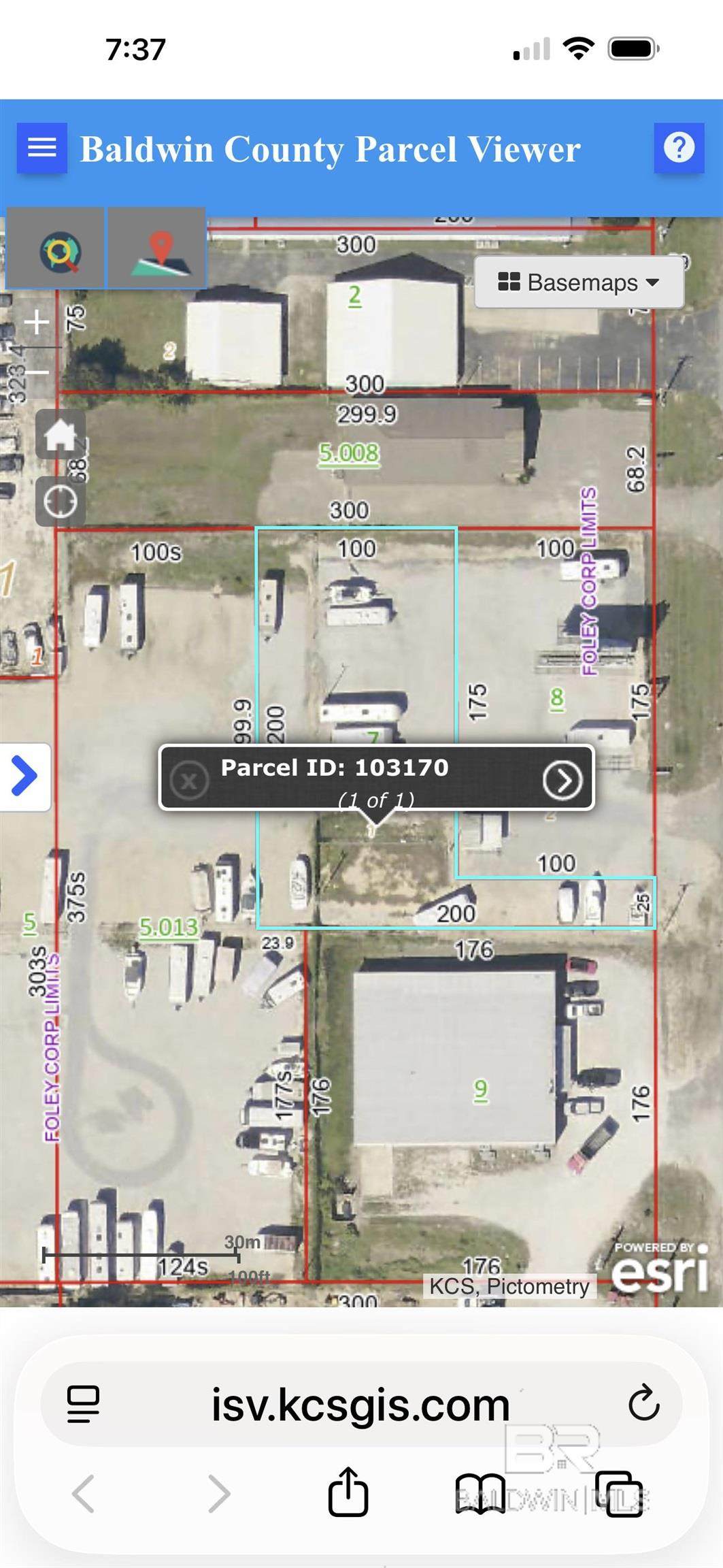Share this page
This screenshot has width=723, height=1568.
348,1492
